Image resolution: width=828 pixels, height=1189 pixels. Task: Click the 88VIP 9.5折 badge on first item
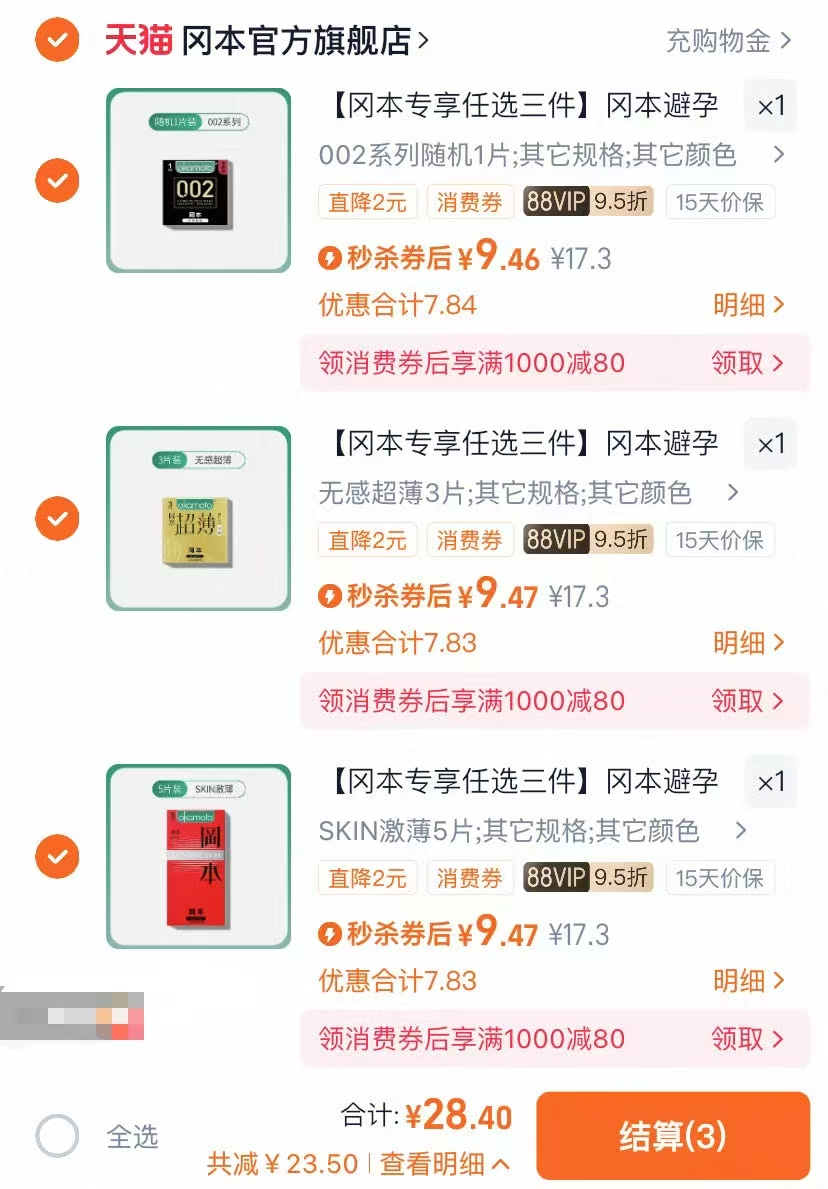[x=589, y=202]
